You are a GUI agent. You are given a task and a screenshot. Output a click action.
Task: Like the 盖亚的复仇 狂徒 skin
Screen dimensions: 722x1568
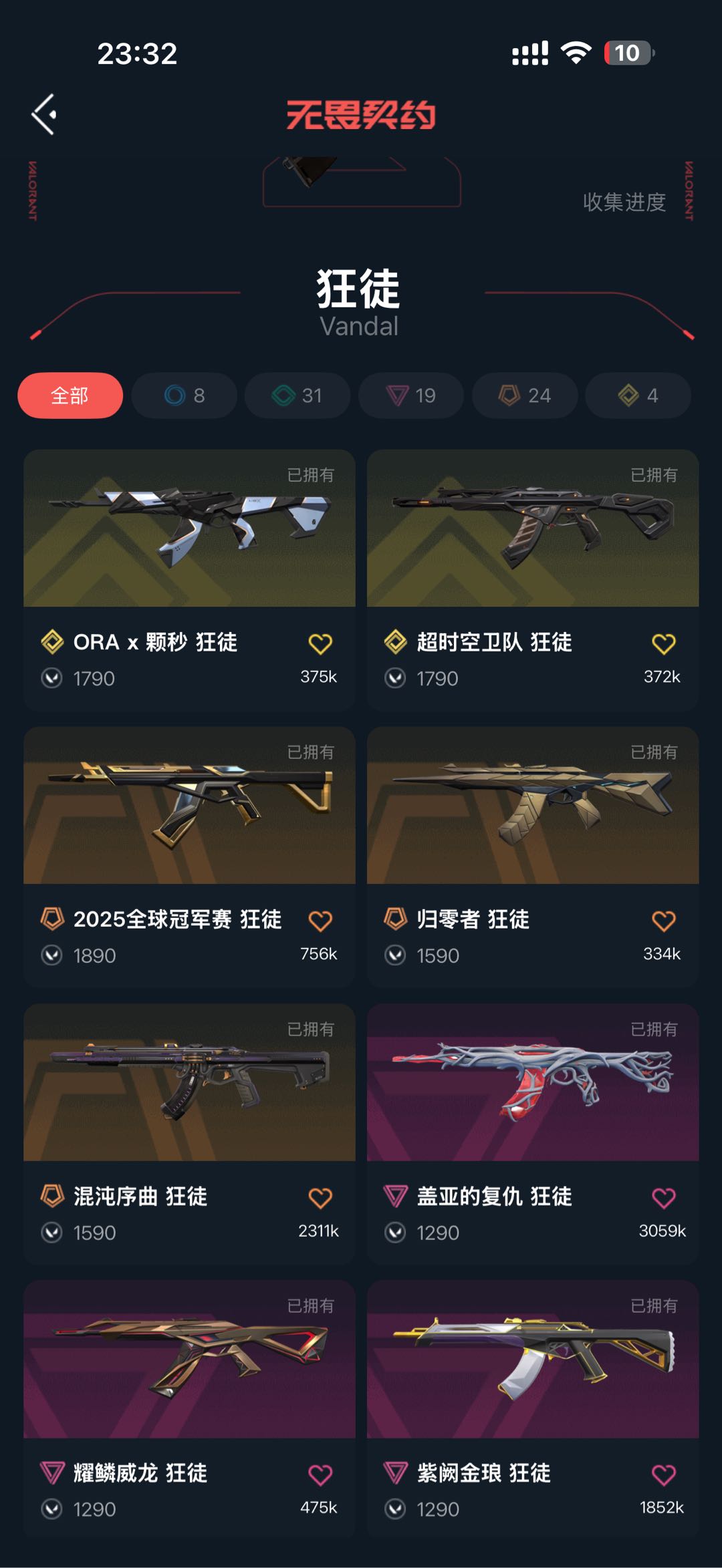(663, 1198)
